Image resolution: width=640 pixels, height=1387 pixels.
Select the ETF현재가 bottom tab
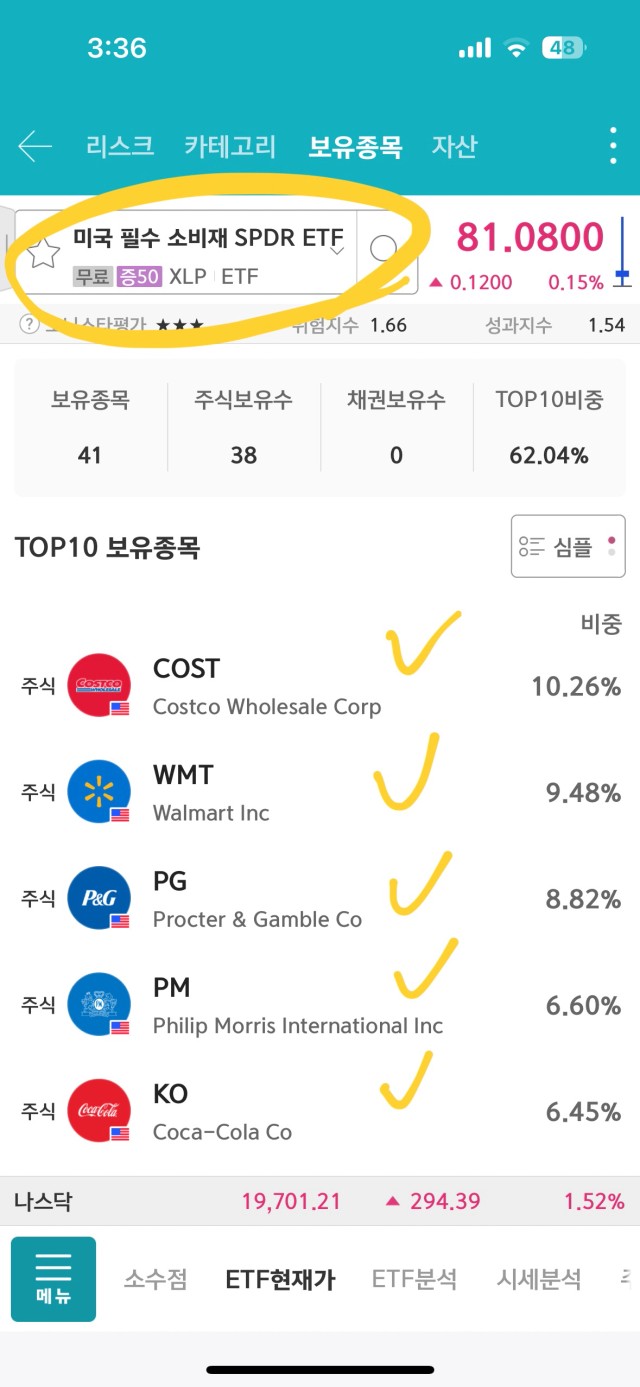pos(280,1279)
